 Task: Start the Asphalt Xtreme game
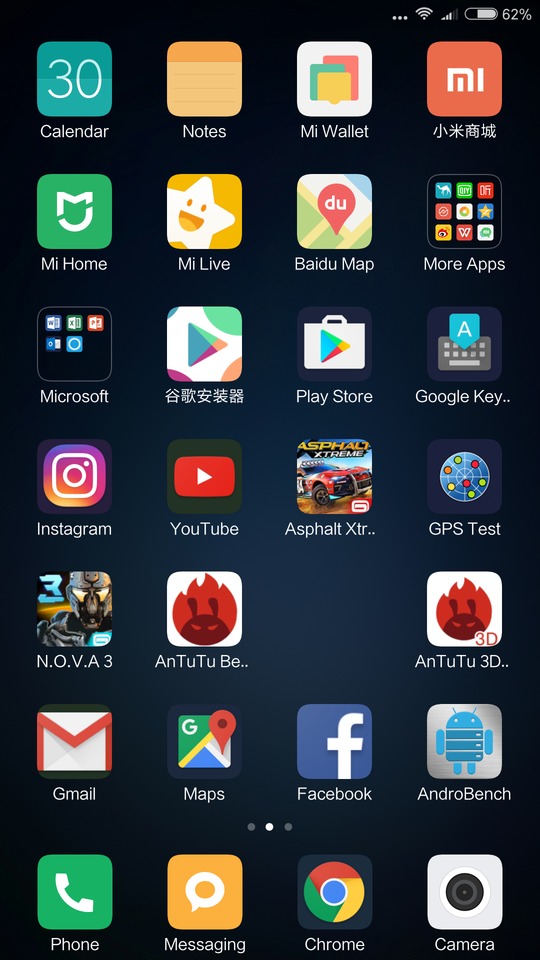pos(334,476)
